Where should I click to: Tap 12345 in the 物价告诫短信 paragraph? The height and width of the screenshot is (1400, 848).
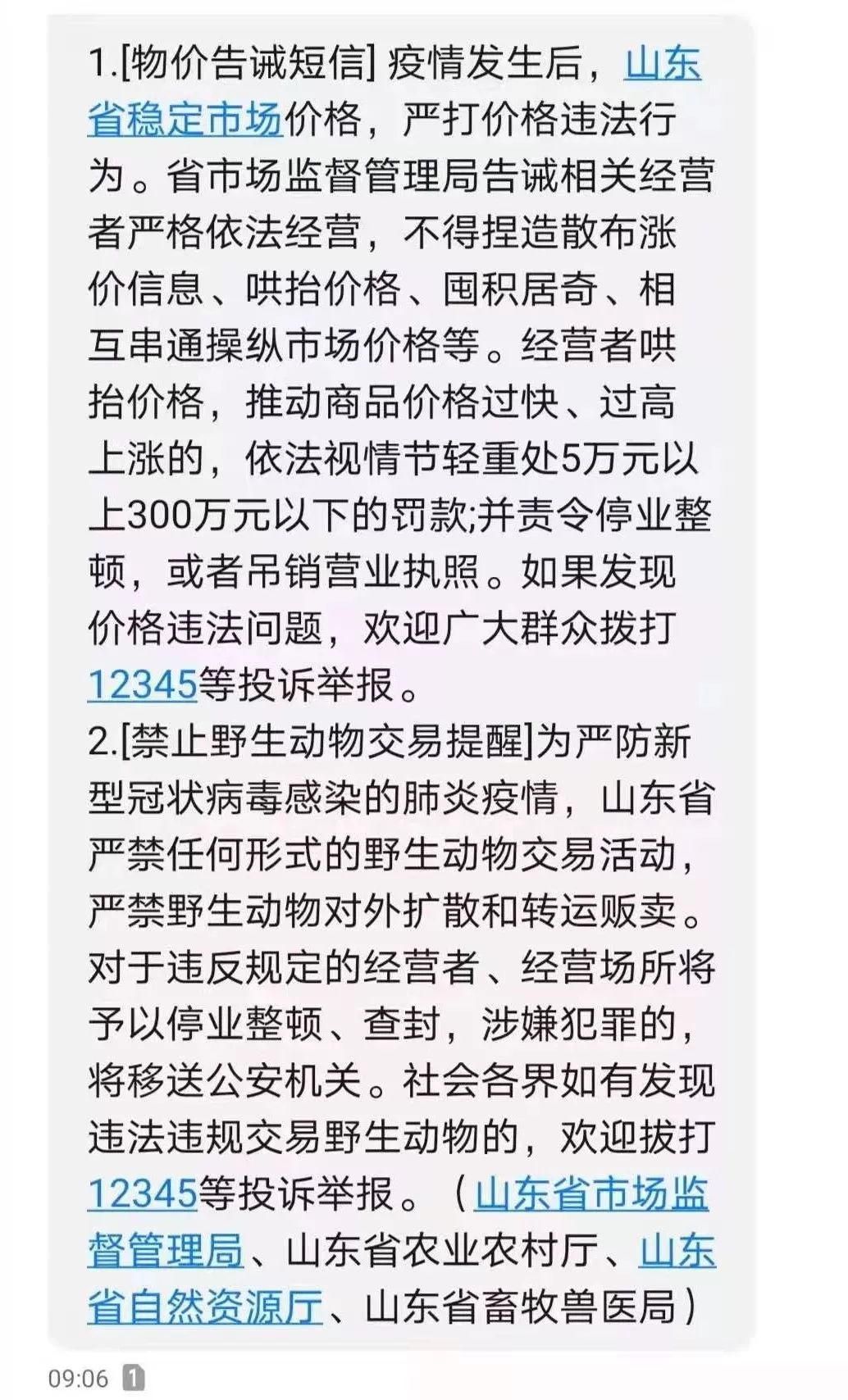point(143,685)
